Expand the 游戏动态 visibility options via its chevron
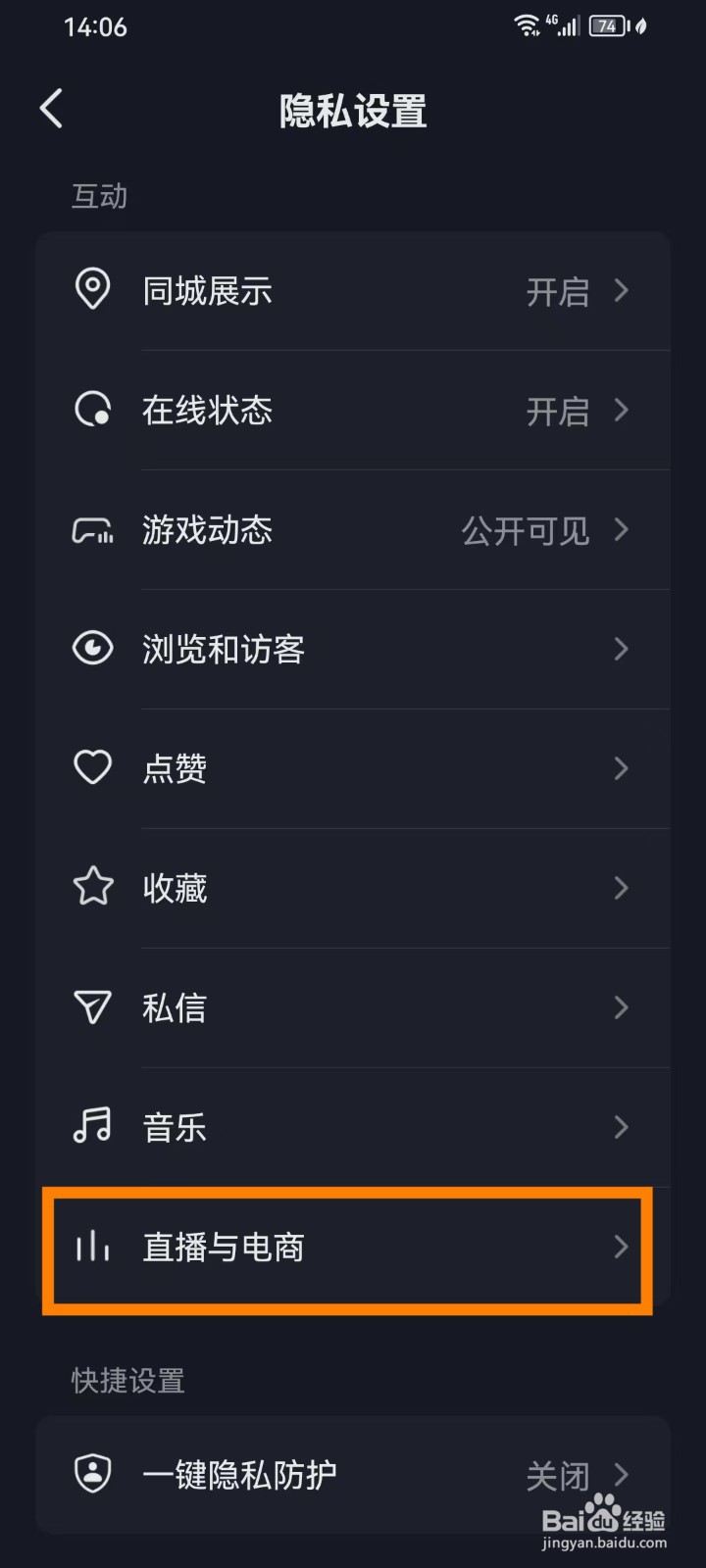This screenshot has height=1568, width=706. pos(621,530)
